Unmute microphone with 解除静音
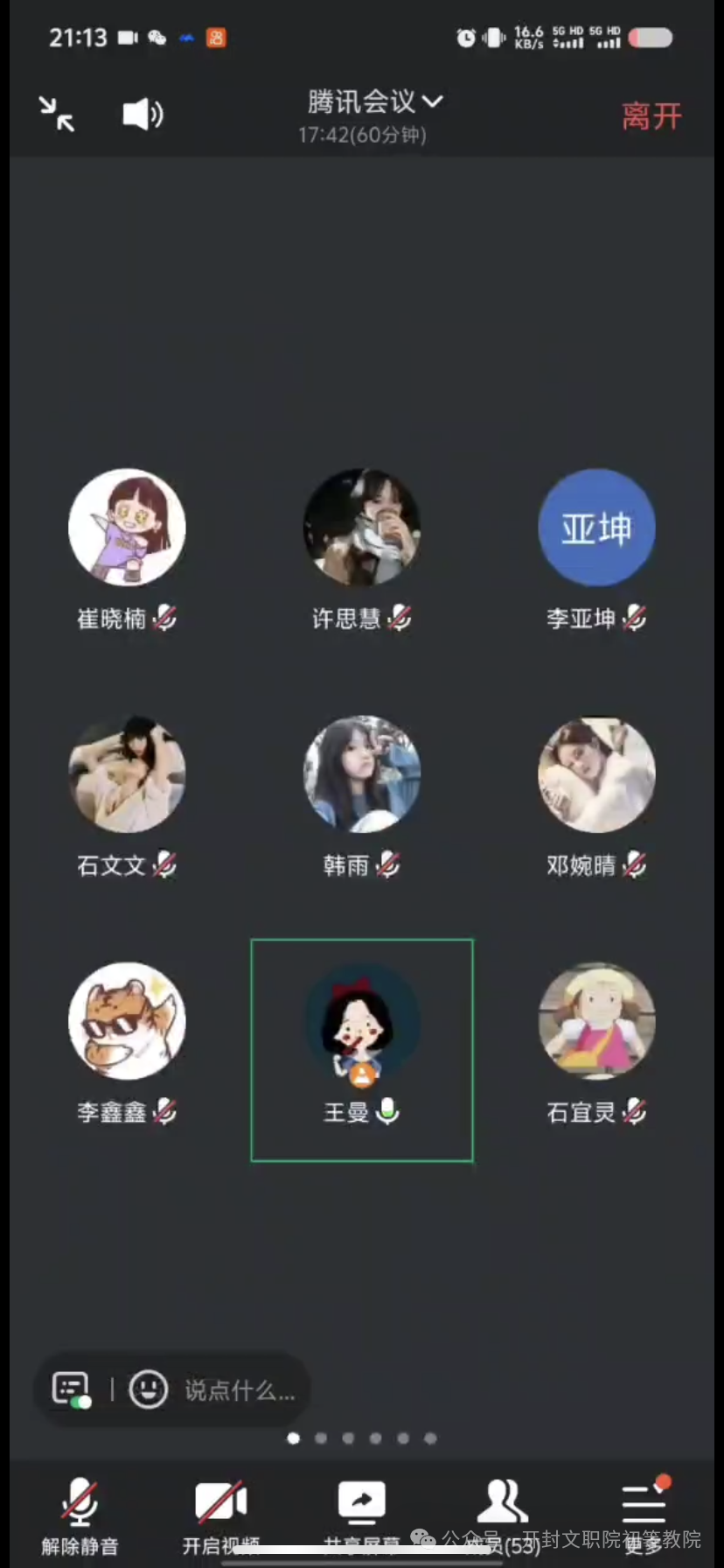 [80, 1514]
